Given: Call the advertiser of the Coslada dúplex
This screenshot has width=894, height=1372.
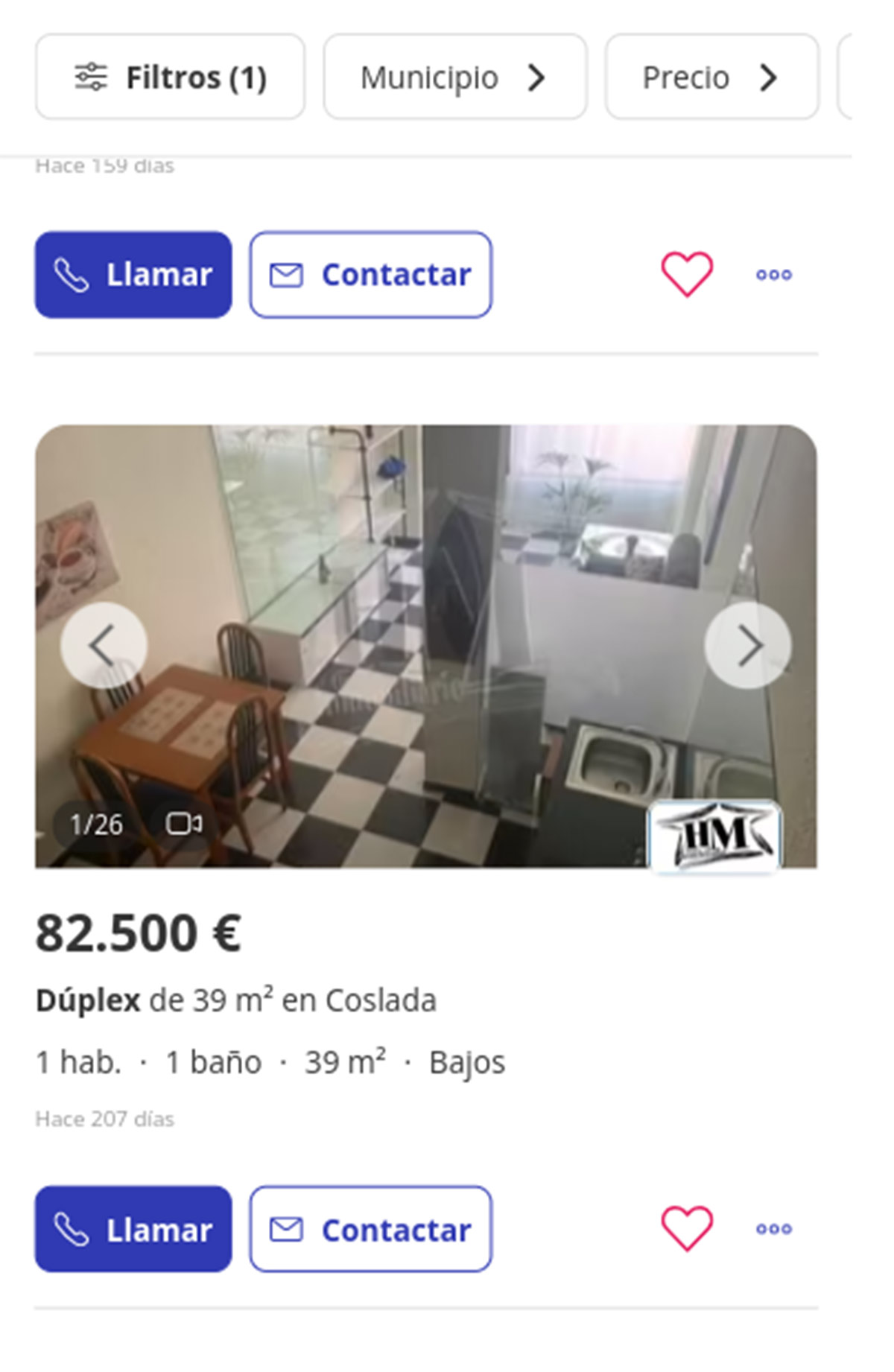Looking at the screenshot, I should [133, 1230].
